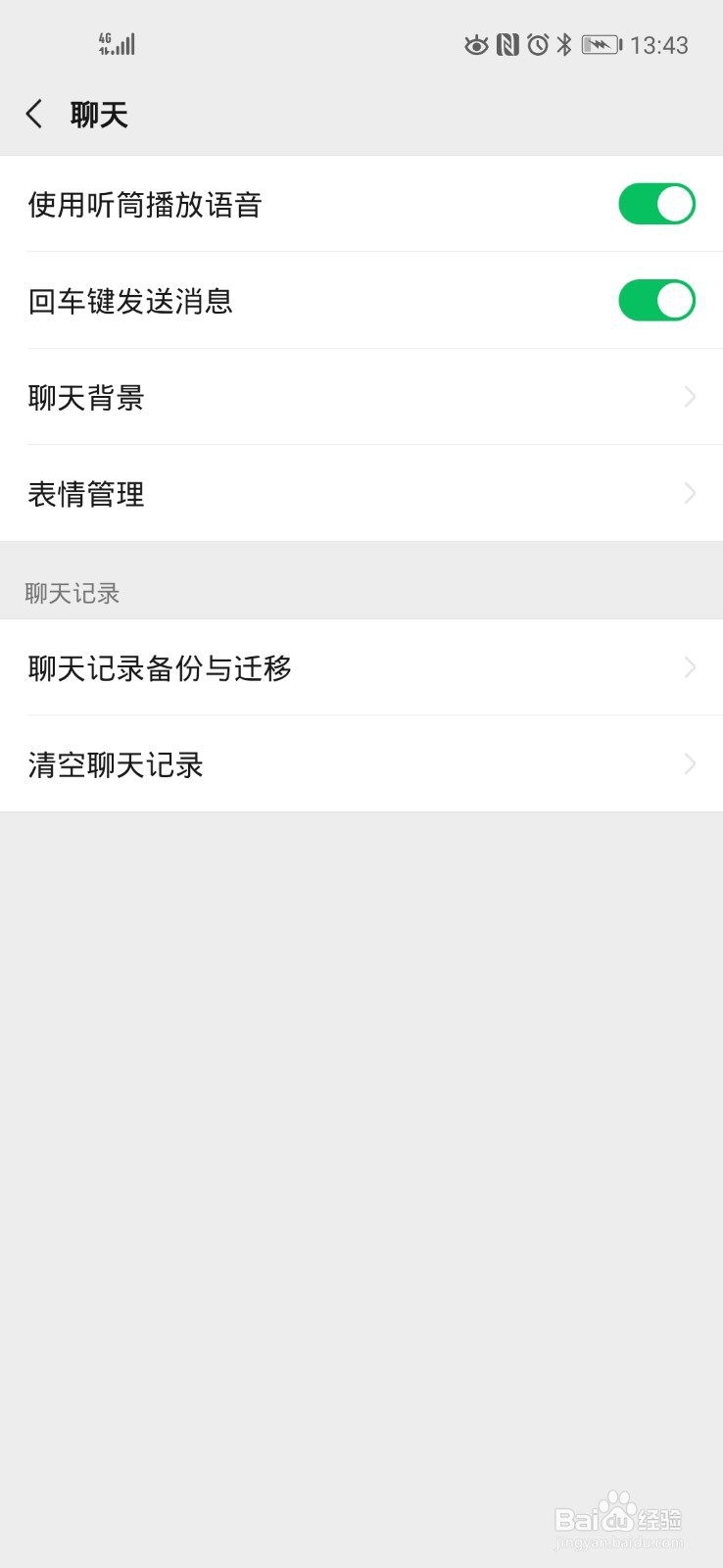Open 表情管理 using the right chevron

pos(689,493)
